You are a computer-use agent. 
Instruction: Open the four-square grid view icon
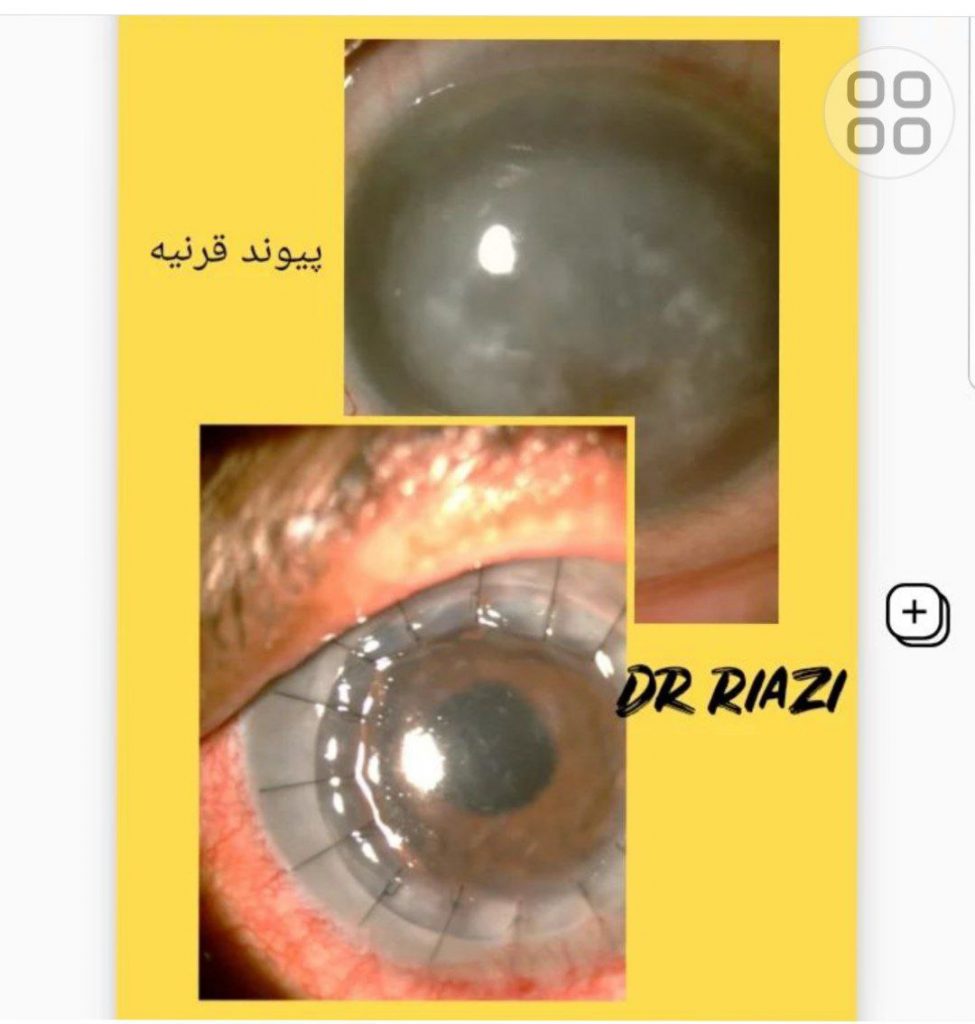point(889,112)
